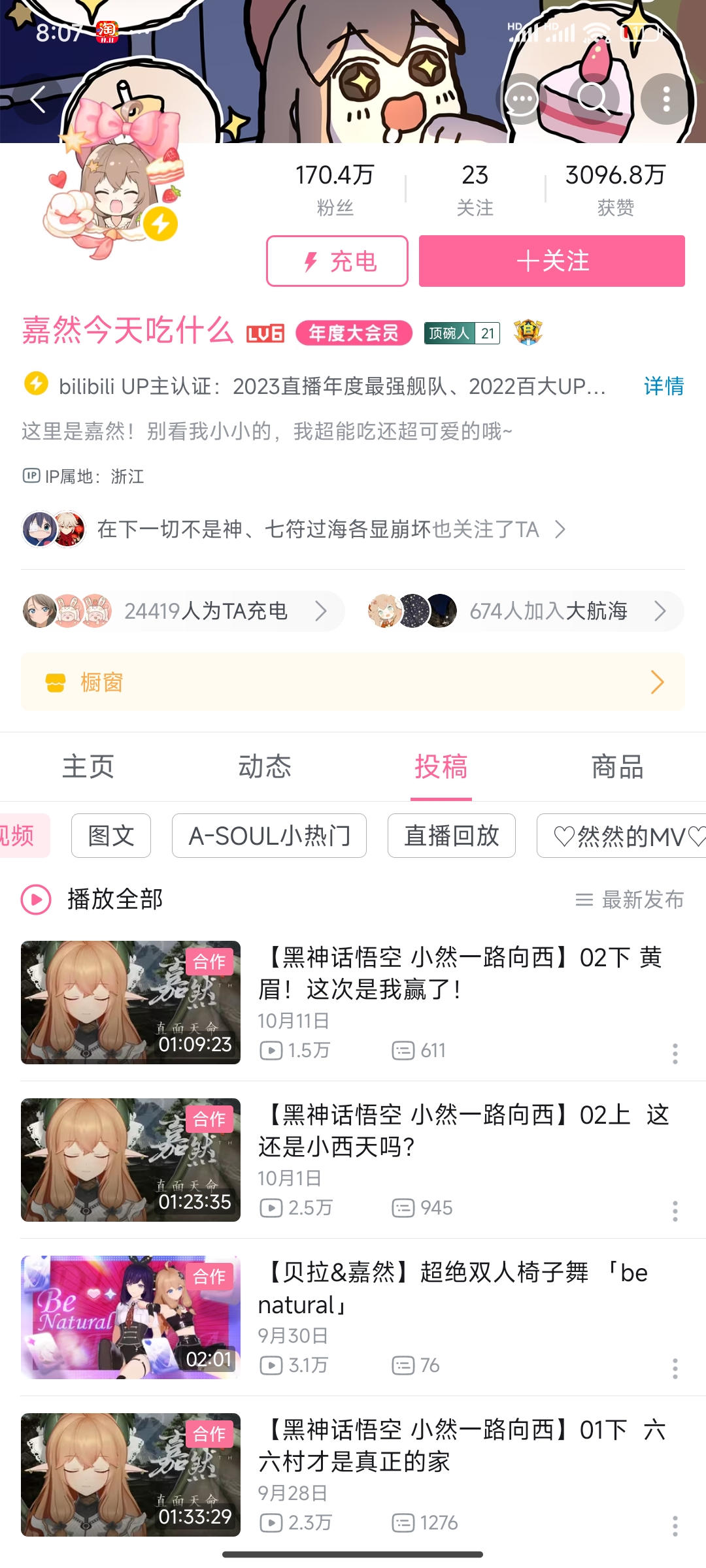This screenshot has height=1568, width=706.
Task: Open search on this profile
Action: [x=594, y=99]
